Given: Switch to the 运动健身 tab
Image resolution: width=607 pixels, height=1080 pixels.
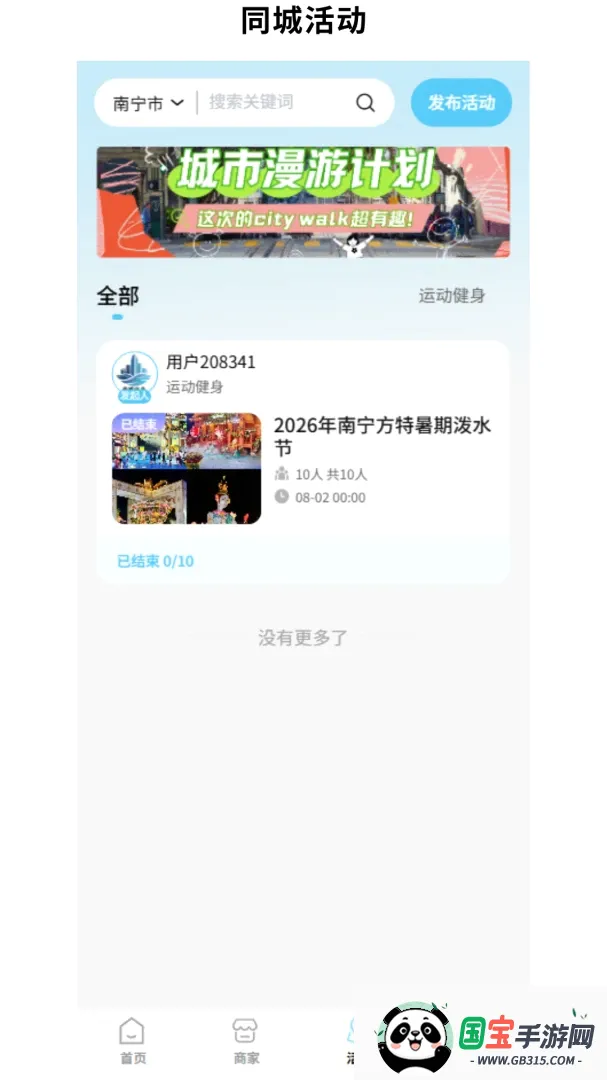Looking at the screenshot, I should pyautogui.click(x=451, y=296).
